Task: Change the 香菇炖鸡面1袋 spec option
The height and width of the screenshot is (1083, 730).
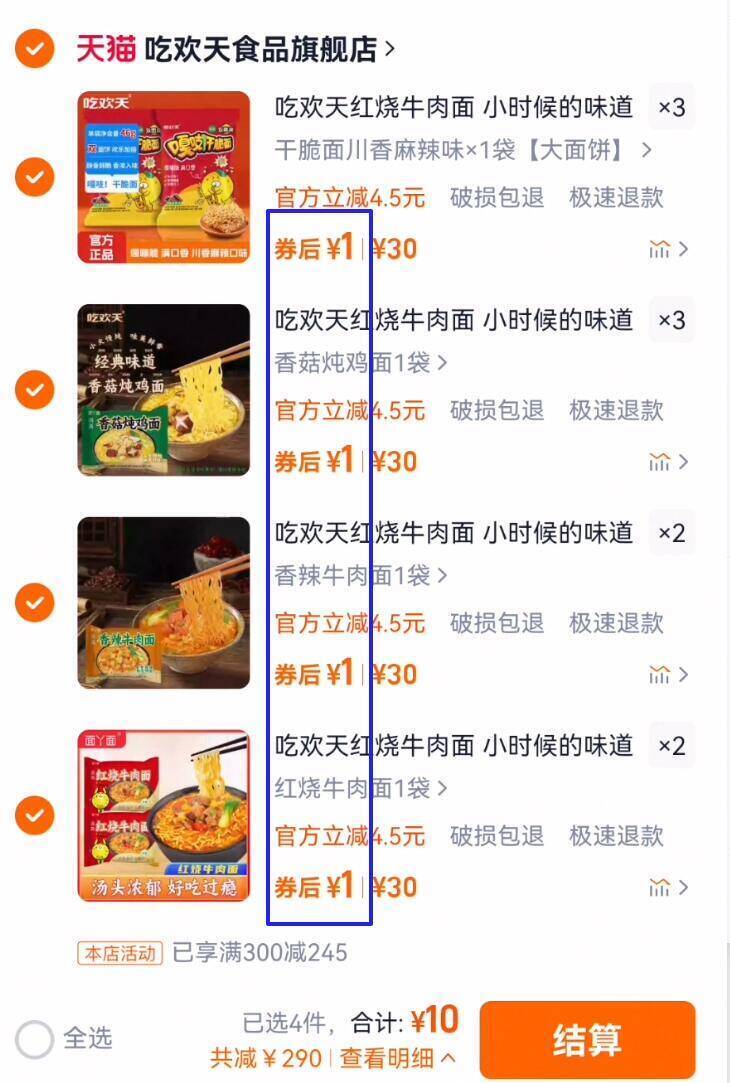Action: [361, 362]
